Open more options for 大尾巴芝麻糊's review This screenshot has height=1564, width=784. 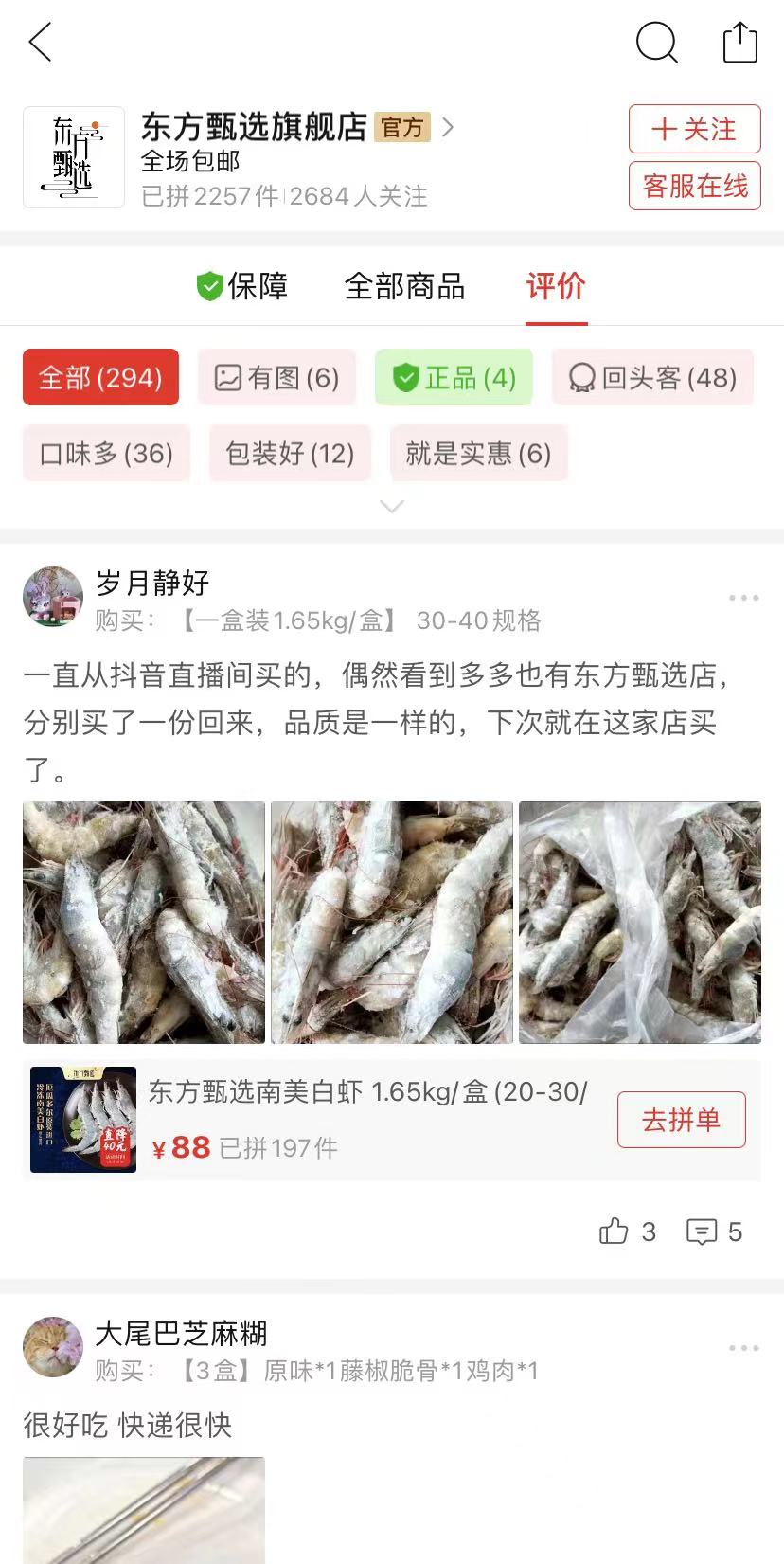point(743,1348)
